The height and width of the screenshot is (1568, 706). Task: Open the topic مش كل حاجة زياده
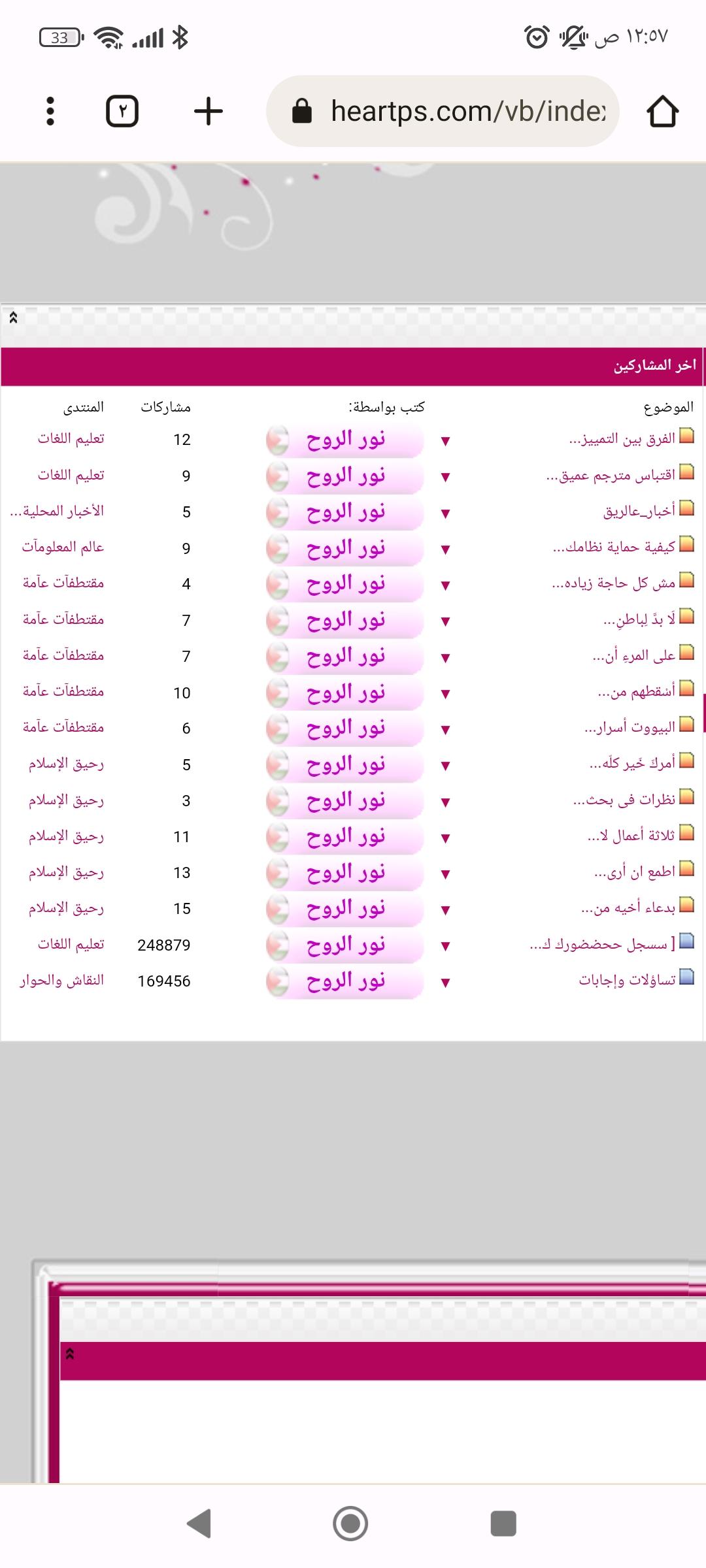(613, 583)
